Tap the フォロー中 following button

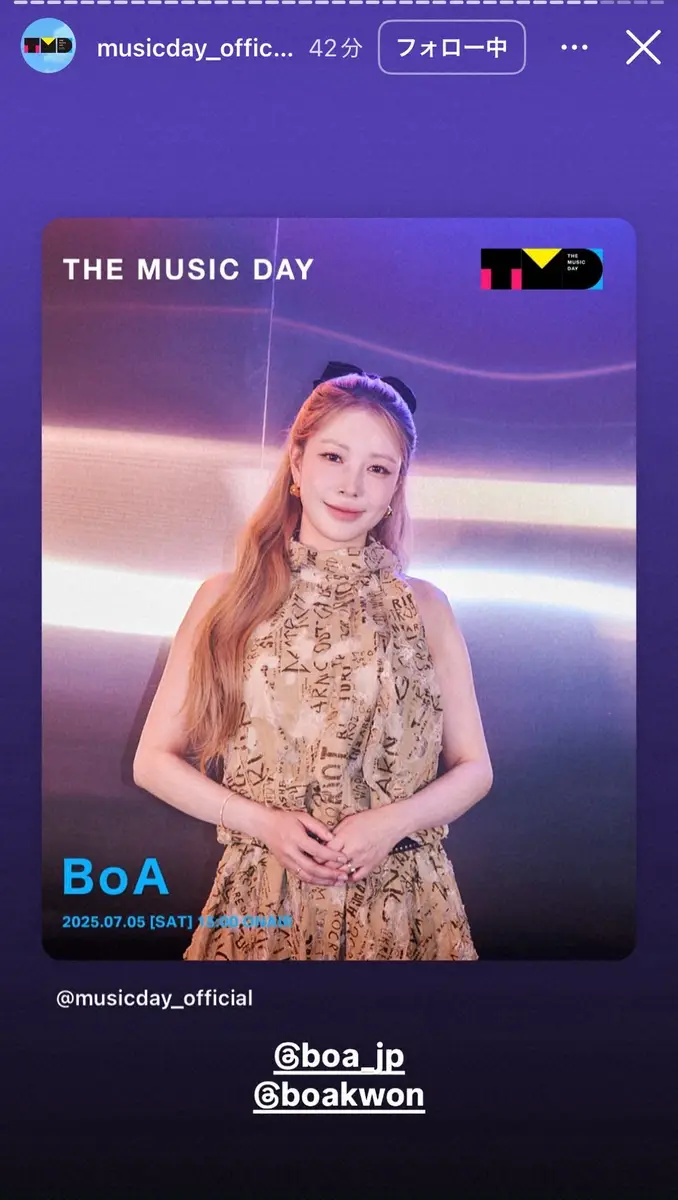451,47
